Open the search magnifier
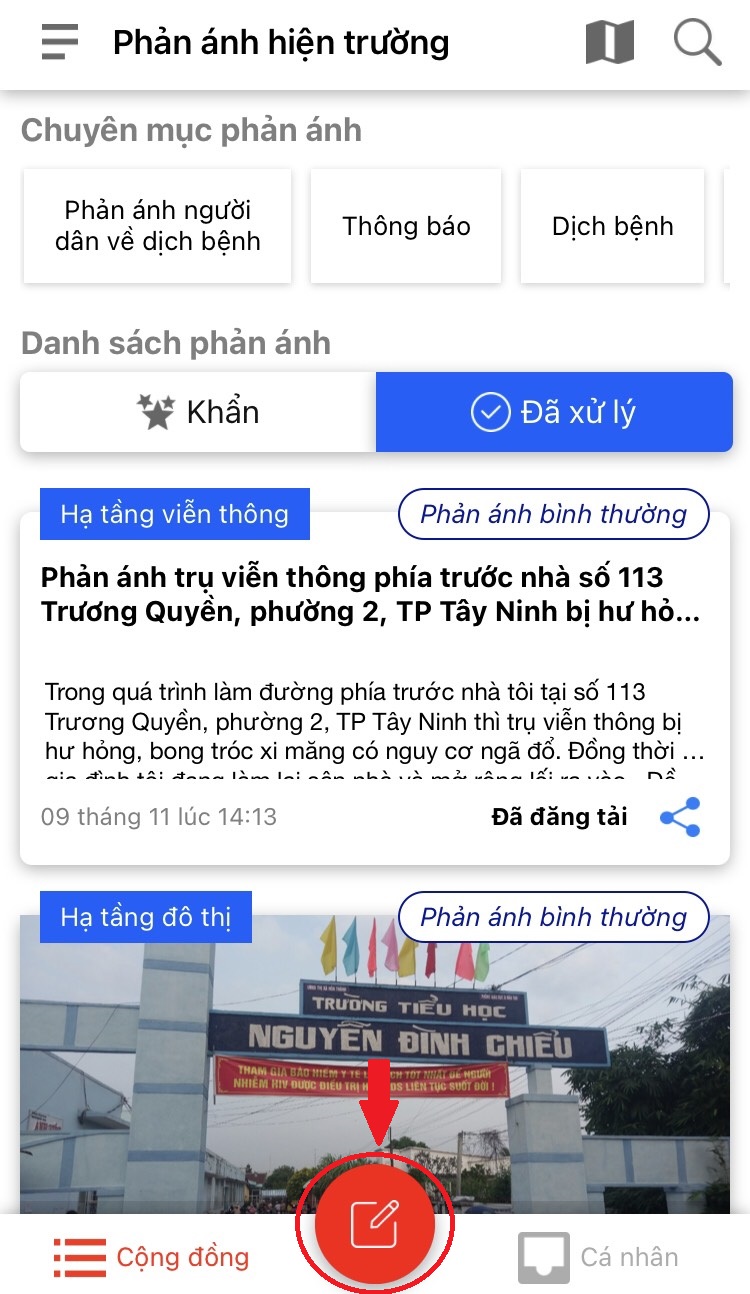The image size is (750, 1294). pos(697,42)
